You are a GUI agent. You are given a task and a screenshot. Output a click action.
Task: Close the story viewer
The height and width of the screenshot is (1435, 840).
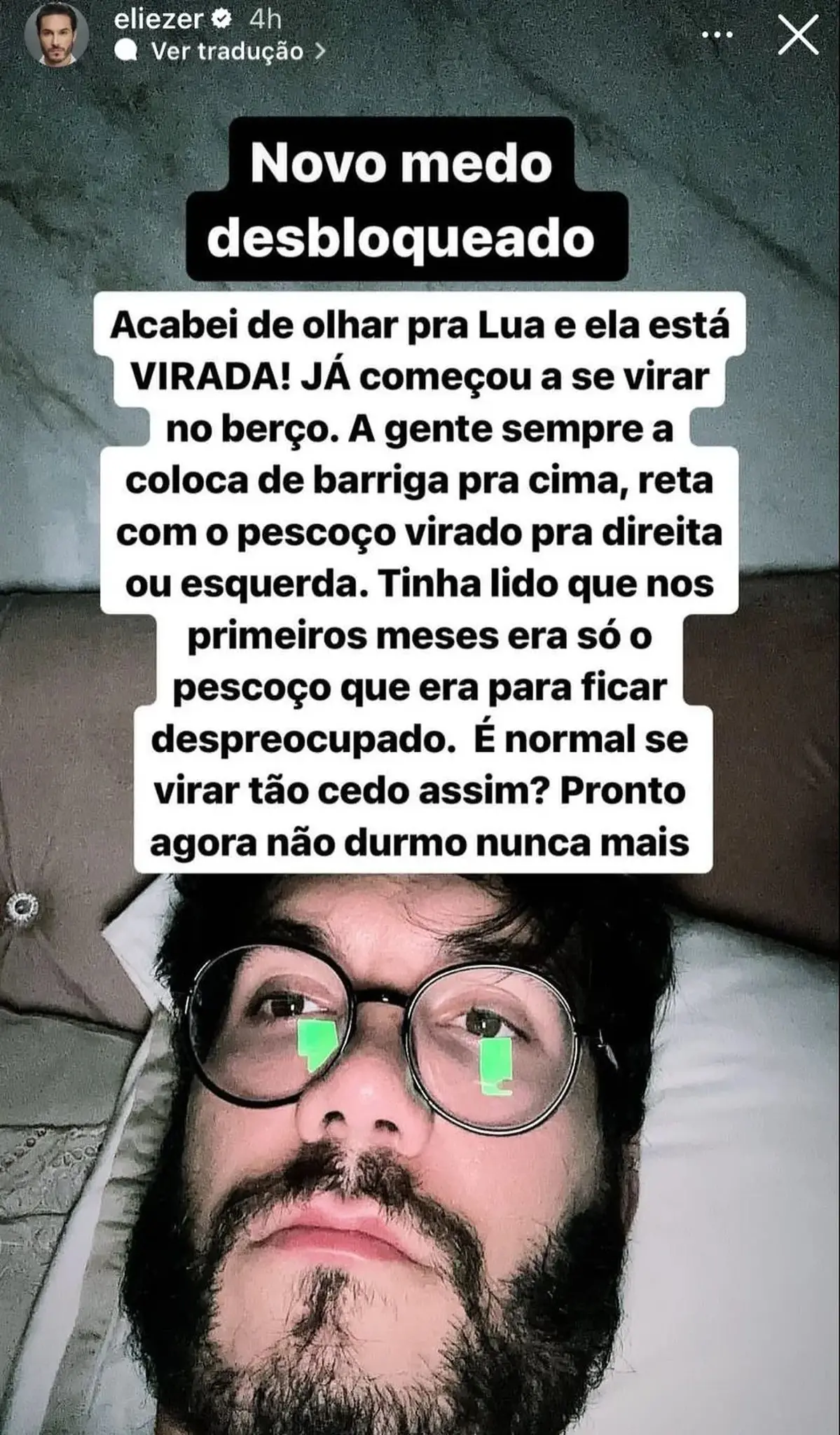[798, 34]
